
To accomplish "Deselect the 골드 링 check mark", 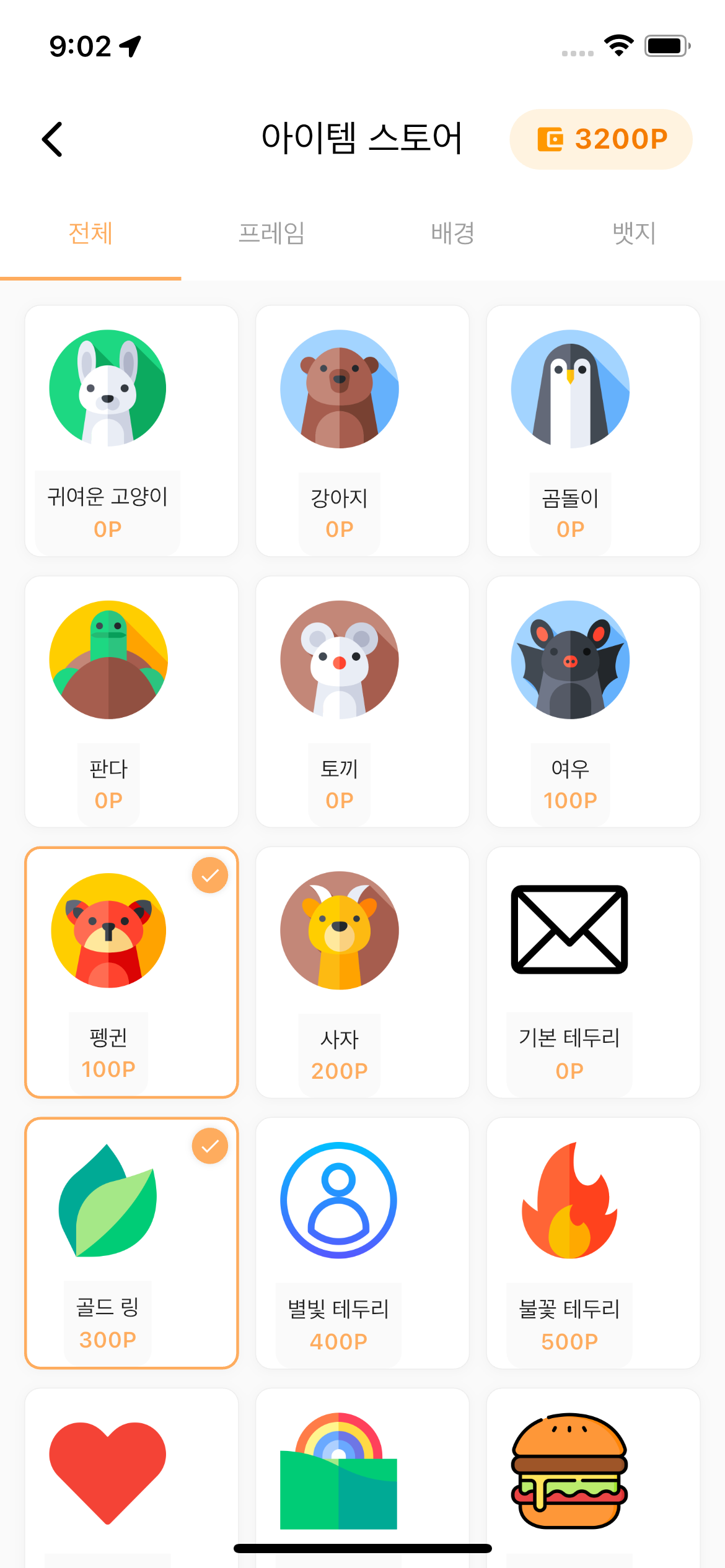I will point(209,1147).
